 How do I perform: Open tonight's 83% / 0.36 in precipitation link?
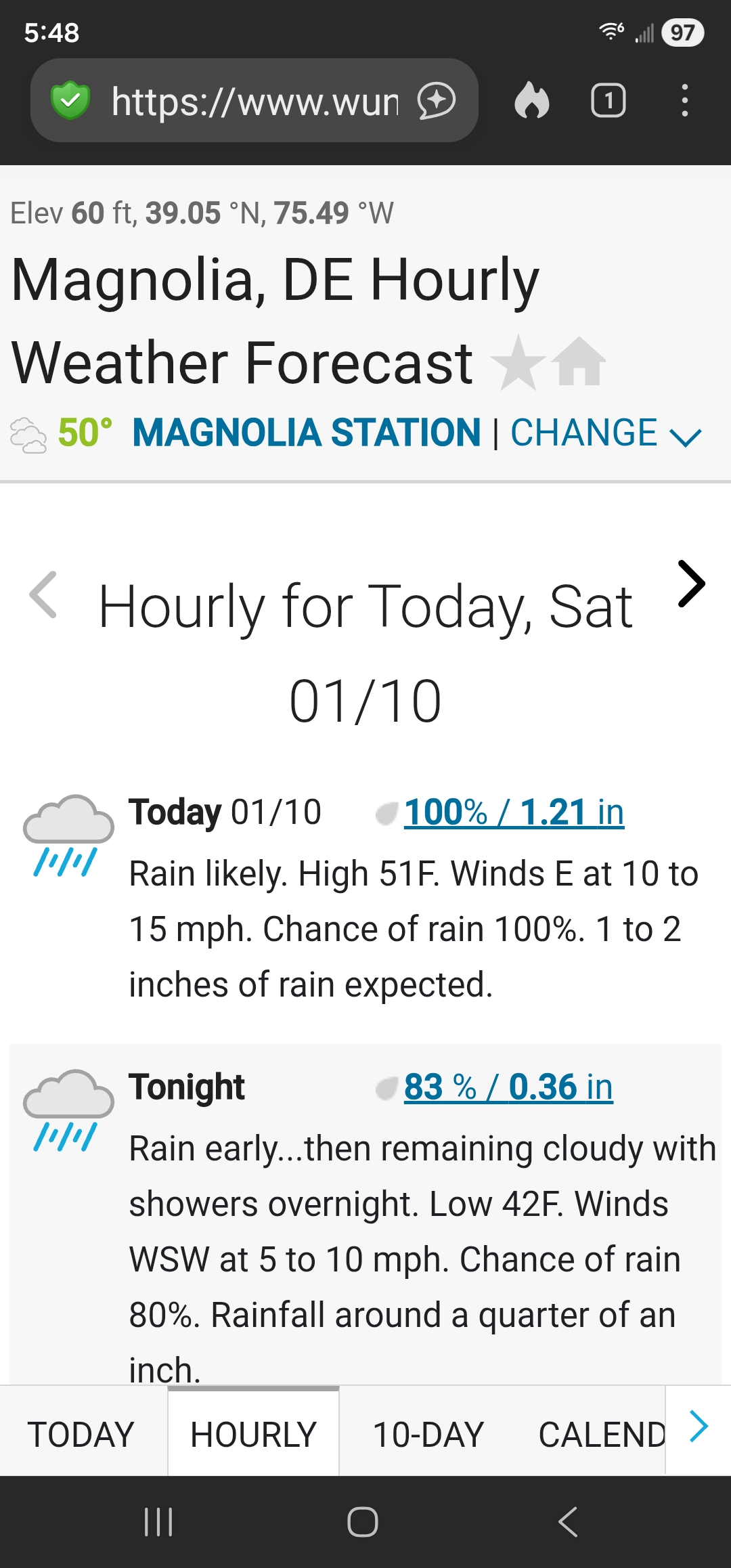pos(508,1087)
